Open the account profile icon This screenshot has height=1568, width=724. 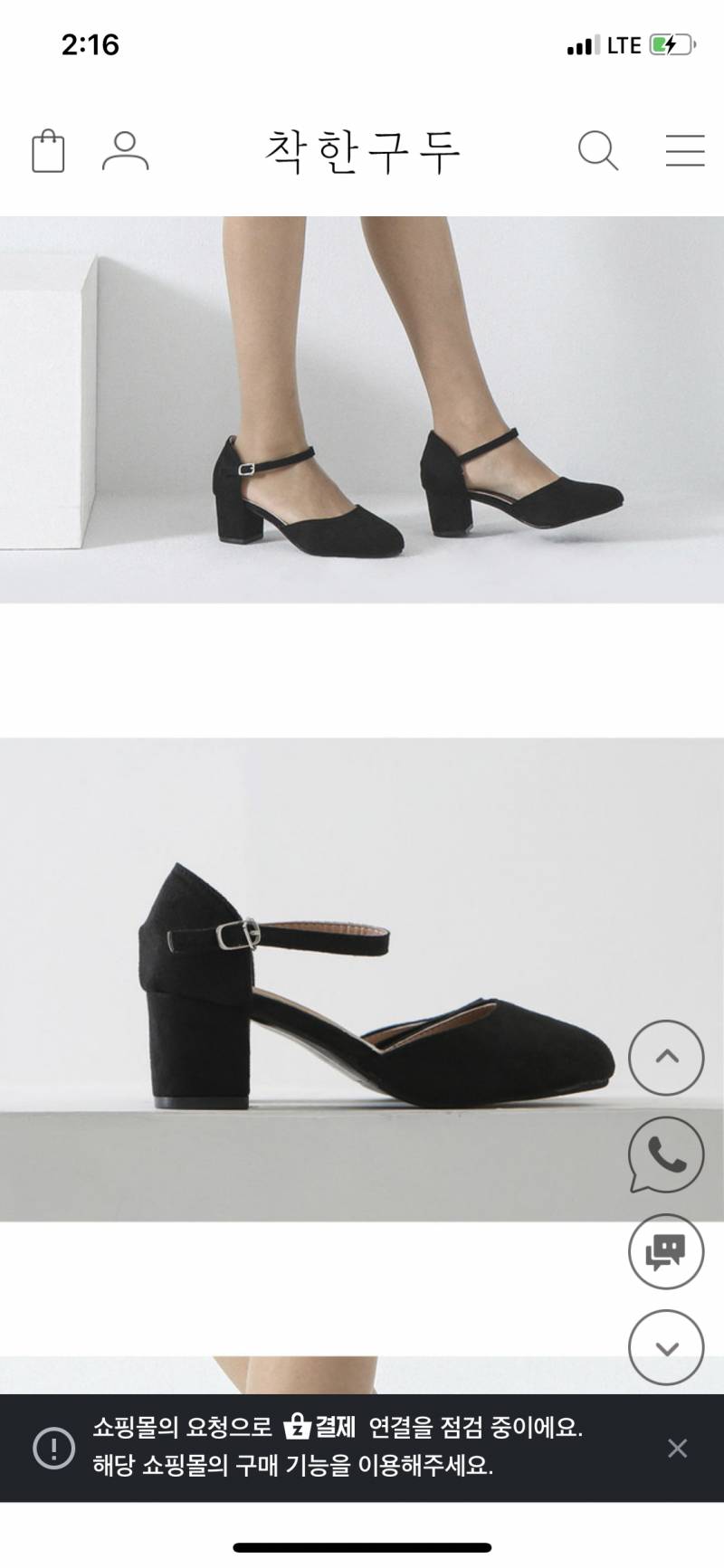[x=125, y=150]
